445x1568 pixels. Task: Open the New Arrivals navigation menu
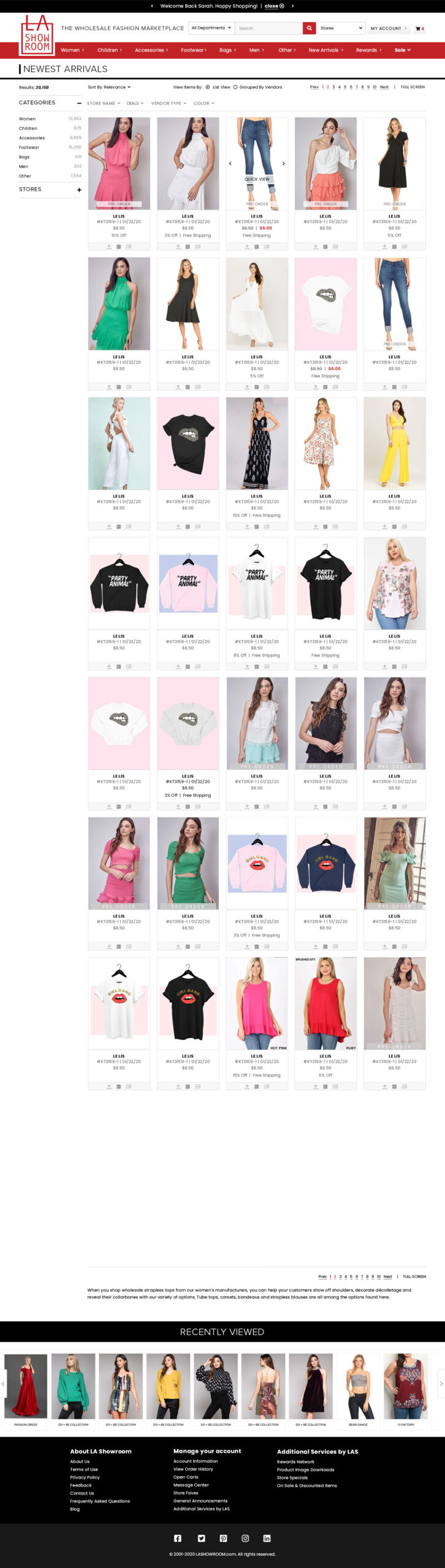(325, 50)
